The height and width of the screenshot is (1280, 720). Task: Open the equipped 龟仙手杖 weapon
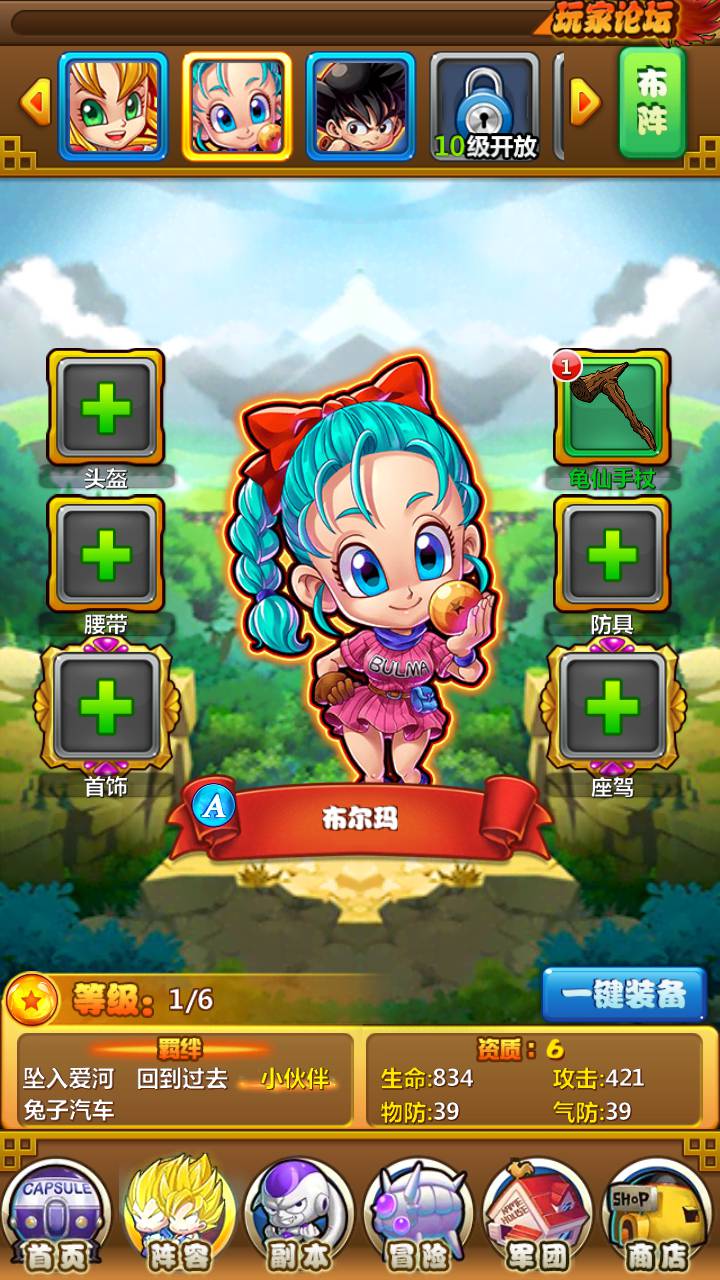(612, 408)
